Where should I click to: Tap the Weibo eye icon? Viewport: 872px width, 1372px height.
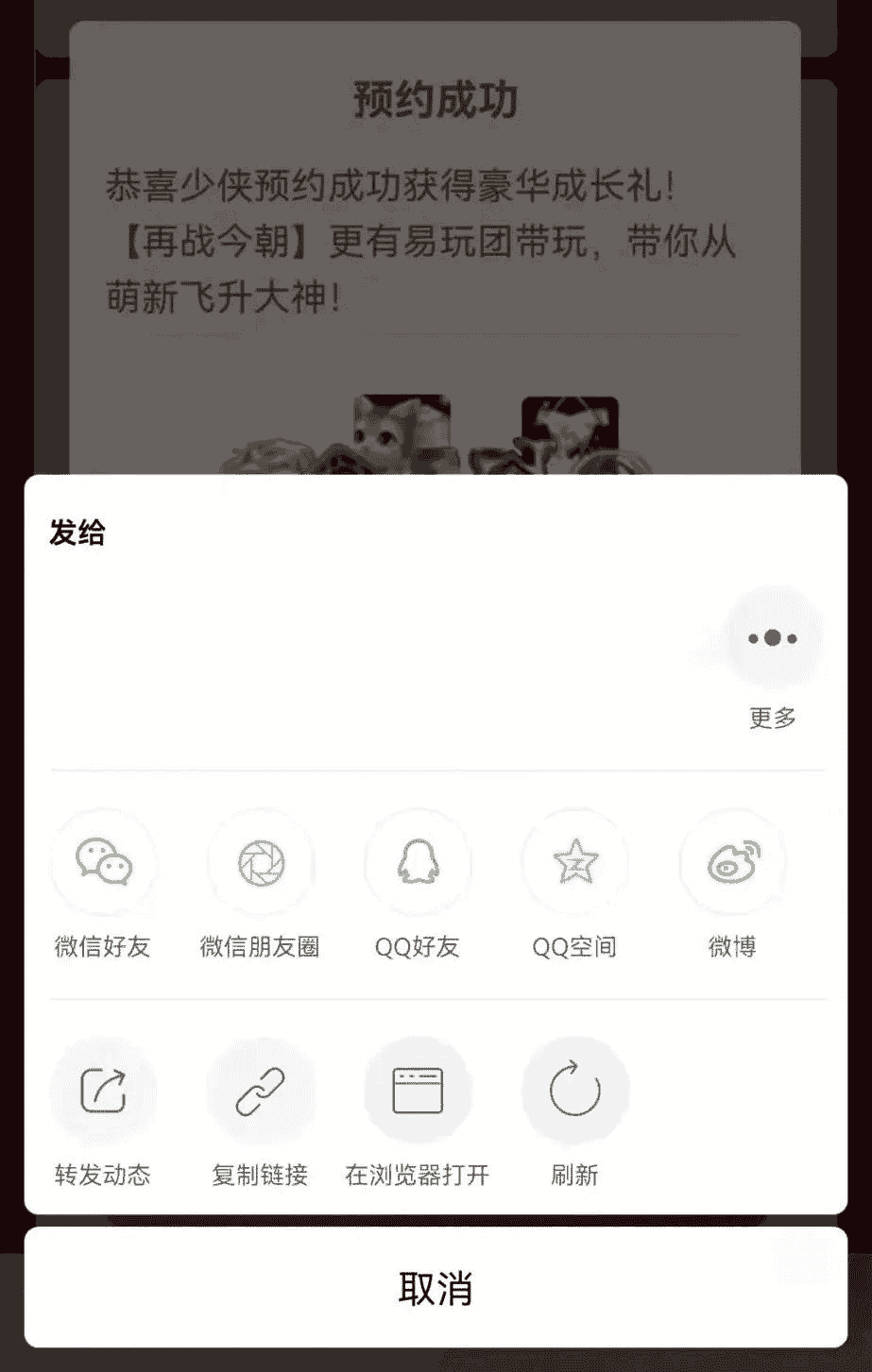732,863
